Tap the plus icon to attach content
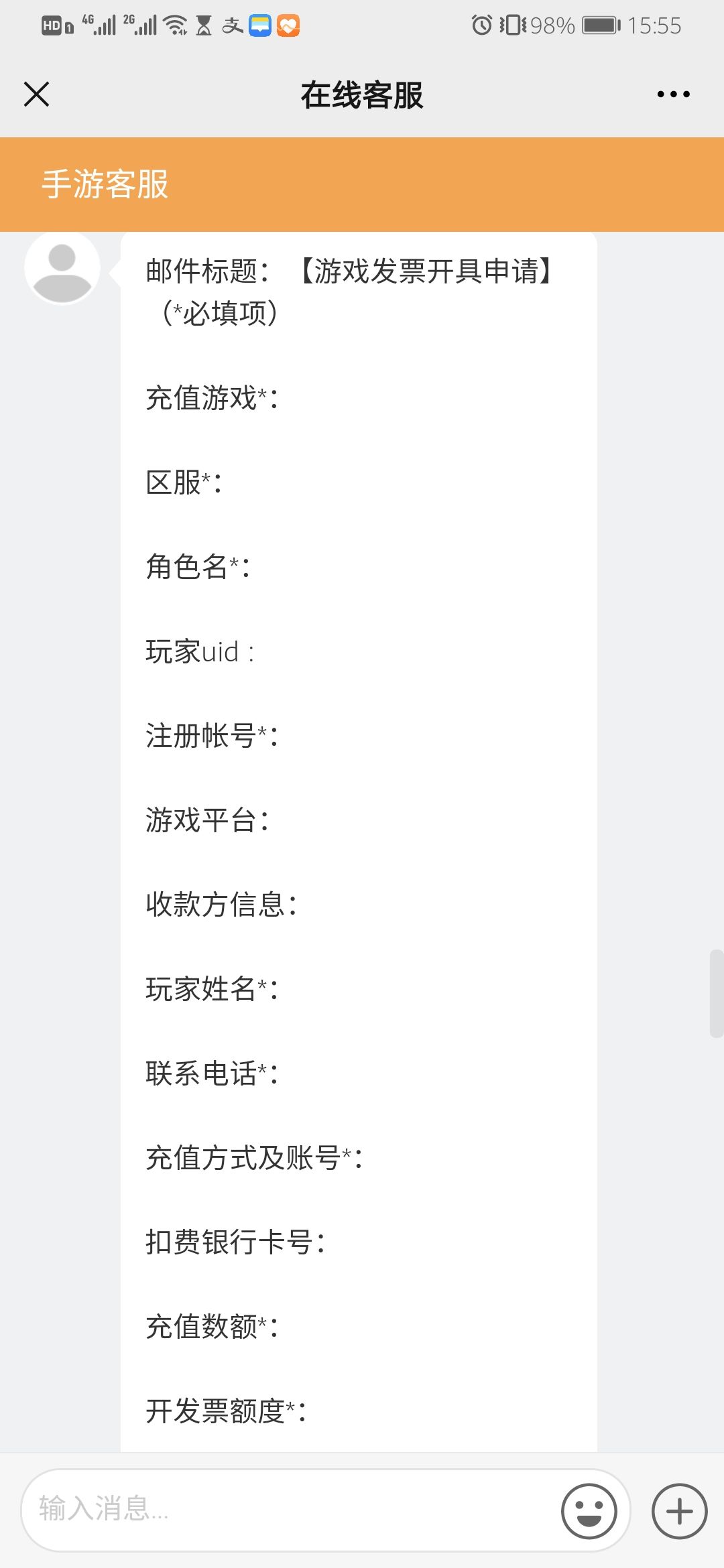Screen dimensions: 724x1568 [680, 1511]
